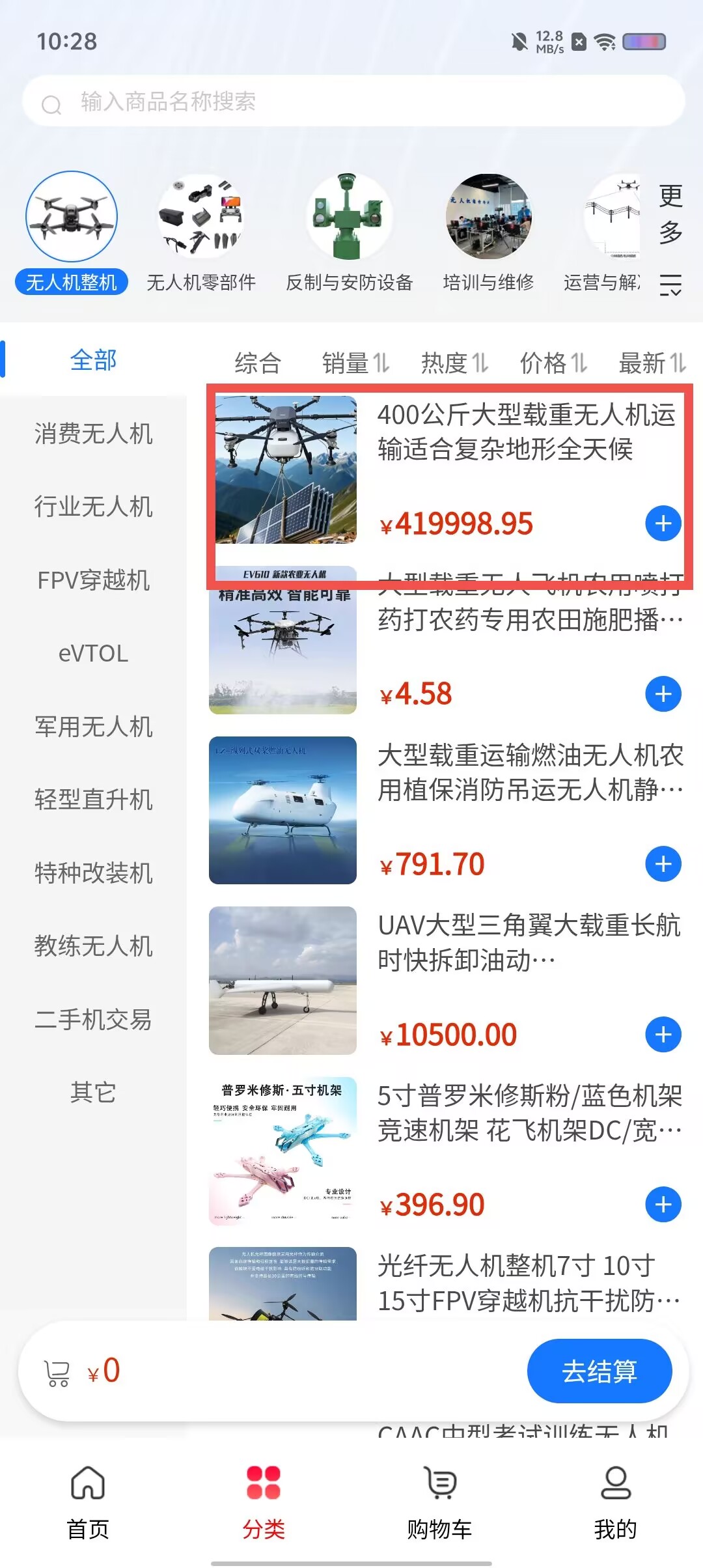The width and height of the screenshot is (703, 1568).
Task: Sort products by 最新
Action: pyautogui.click(x=652, y=363)
